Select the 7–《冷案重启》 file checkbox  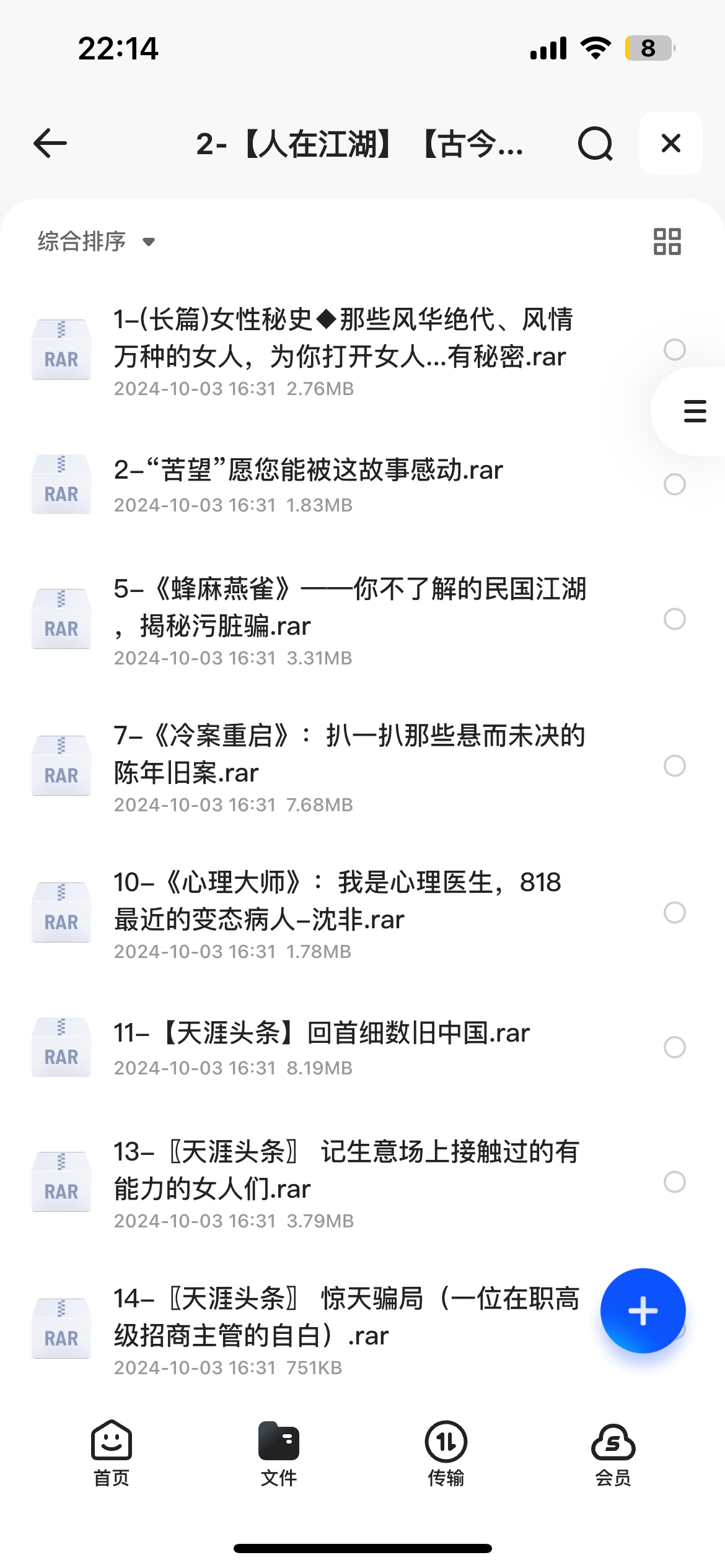click(x=675, y=765)
